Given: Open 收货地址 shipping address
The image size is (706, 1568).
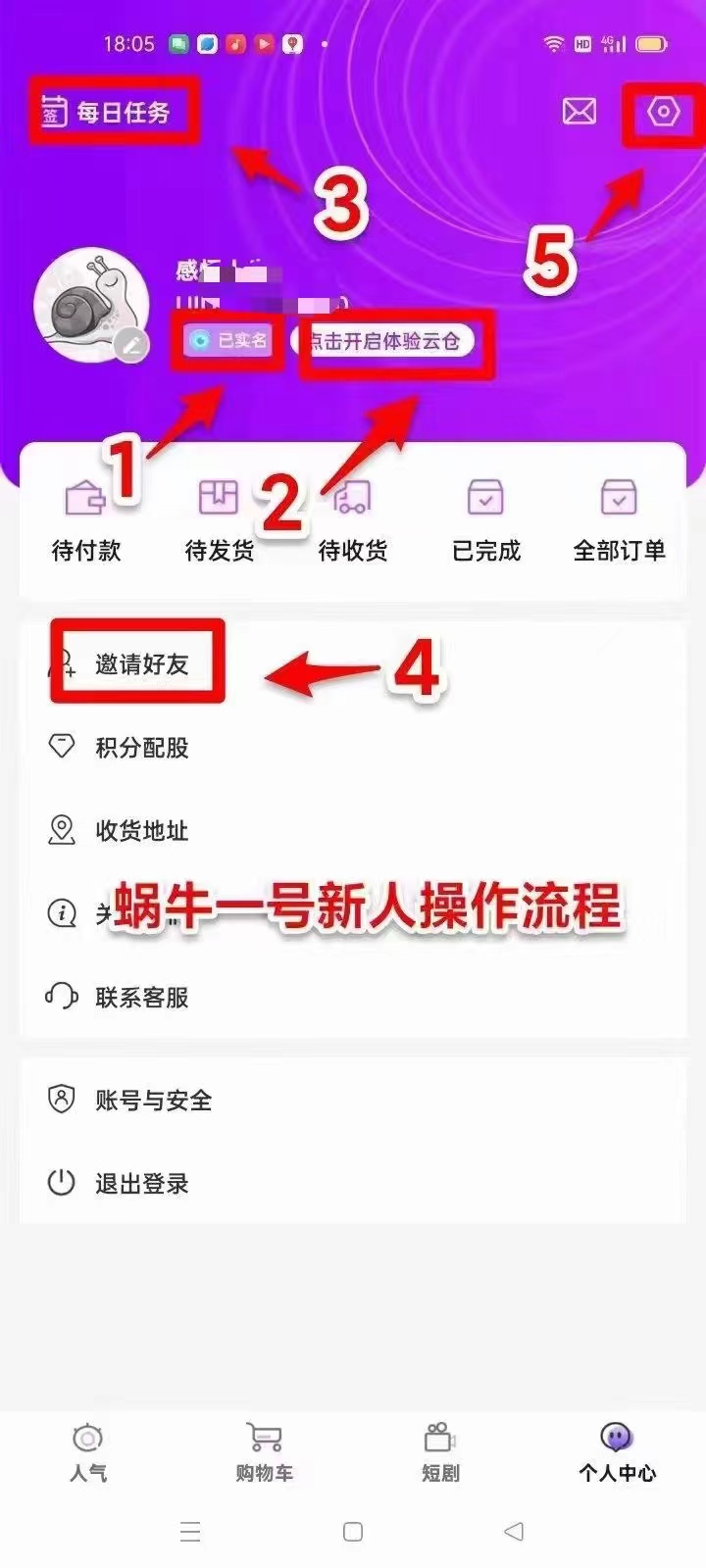Looking at the screenshot, I should [x=140, y=831].
